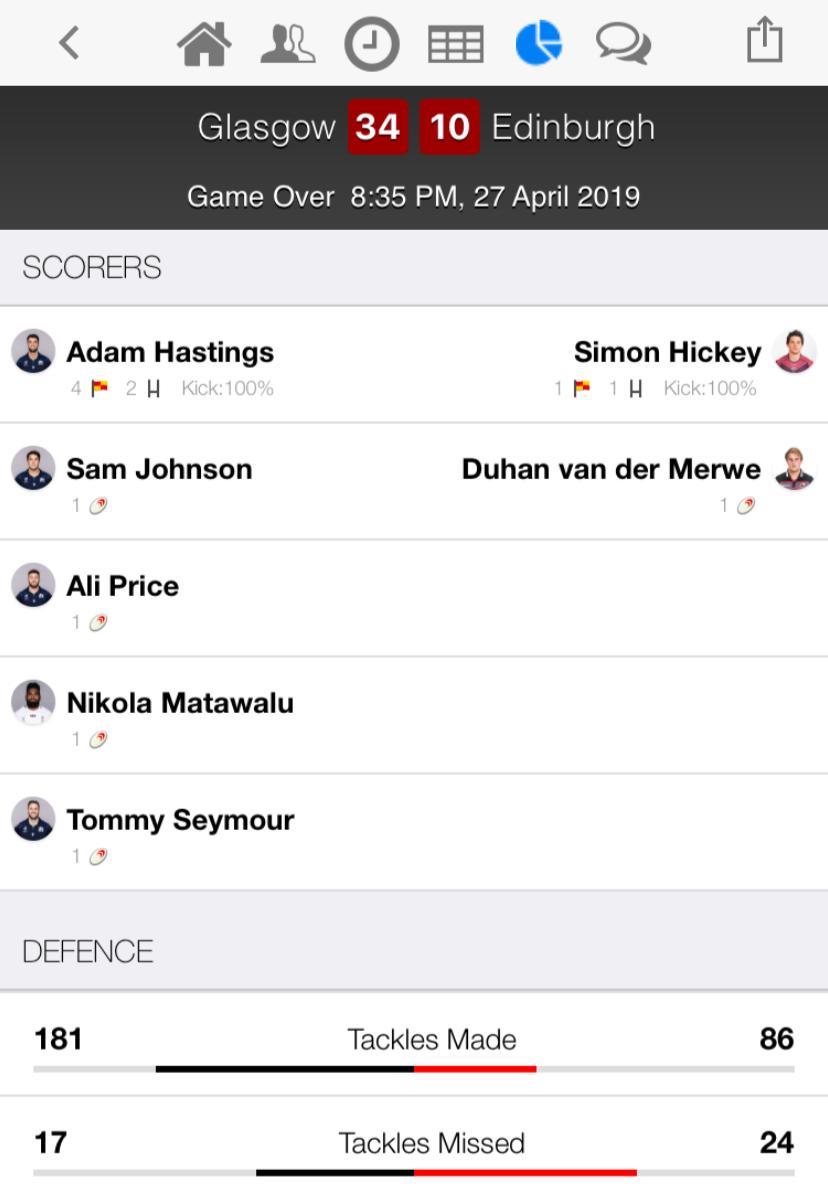Open Tommy Seymour's player entry
This screenshot has height=1197, width=828.
coord(180,821)
